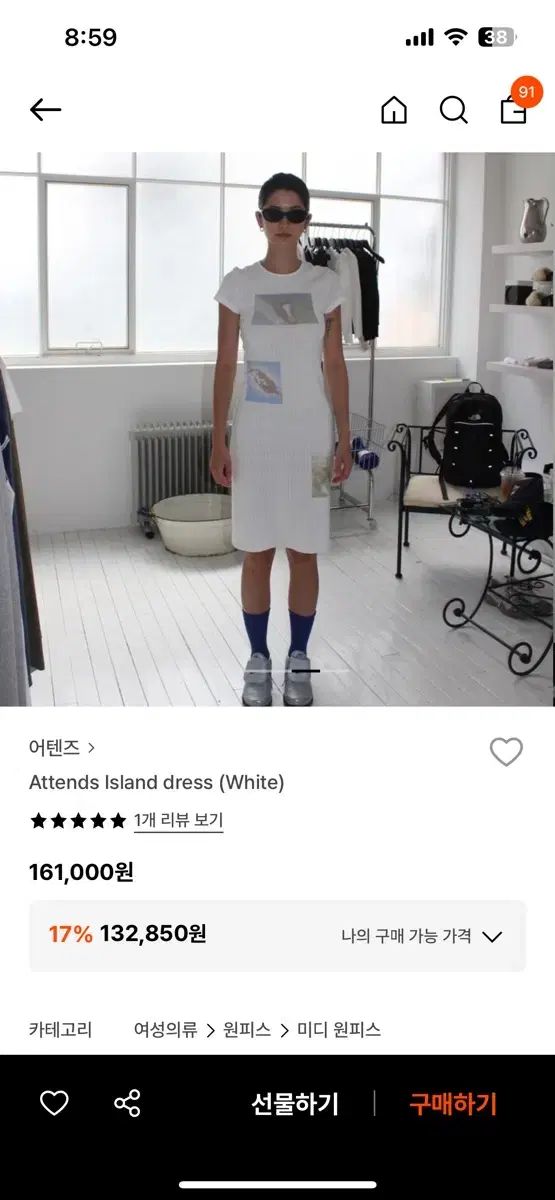Tap the 구매하기 purchase button

(453, 1104)
